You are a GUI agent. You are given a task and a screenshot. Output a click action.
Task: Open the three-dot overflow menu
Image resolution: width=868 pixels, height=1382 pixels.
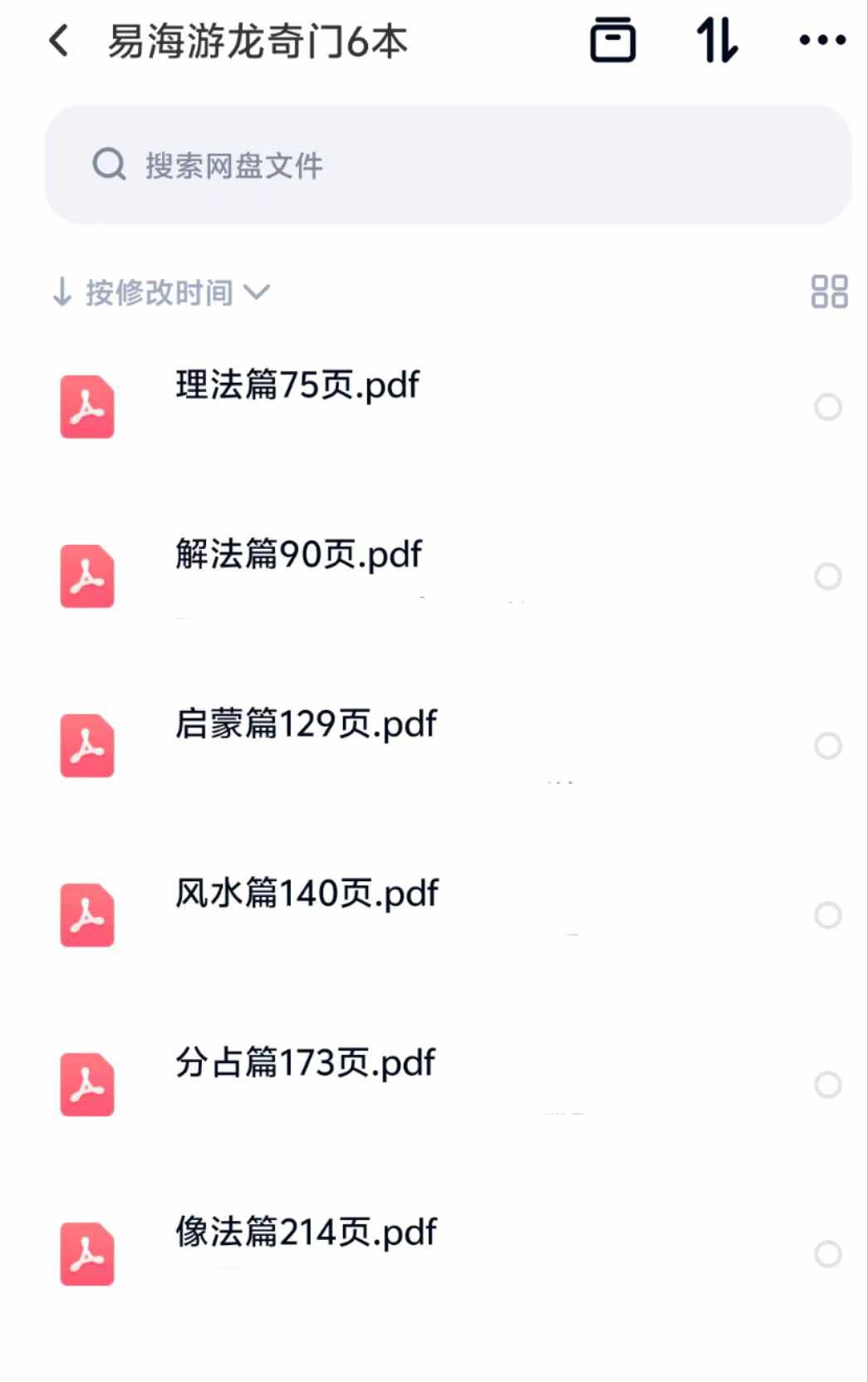tap(822, 40)
